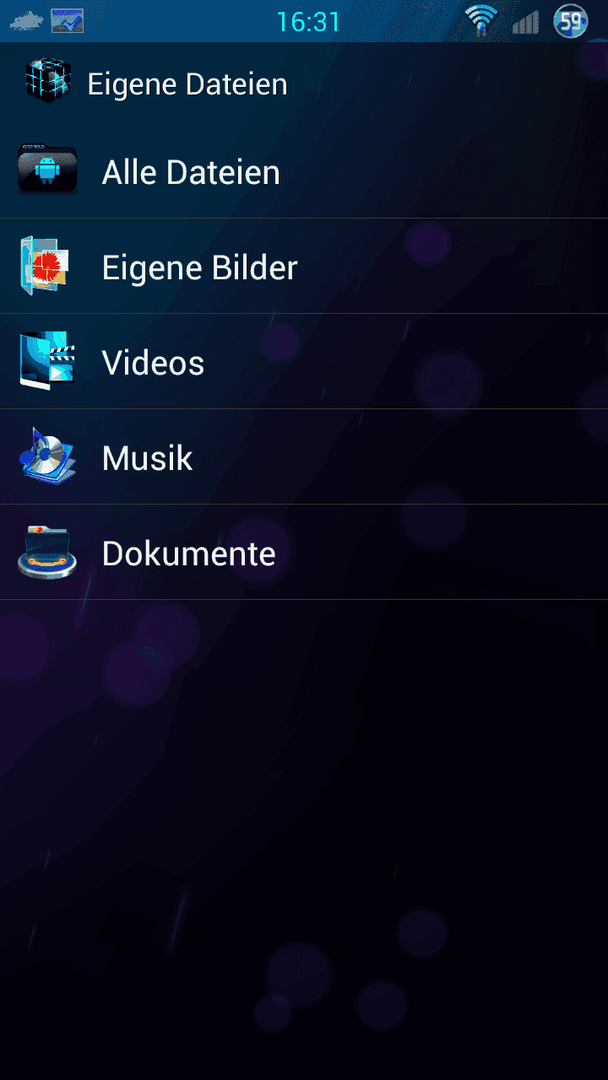Open Alle Dateien
Viewport: 608px width, 1080px height.
pos(304,172)
